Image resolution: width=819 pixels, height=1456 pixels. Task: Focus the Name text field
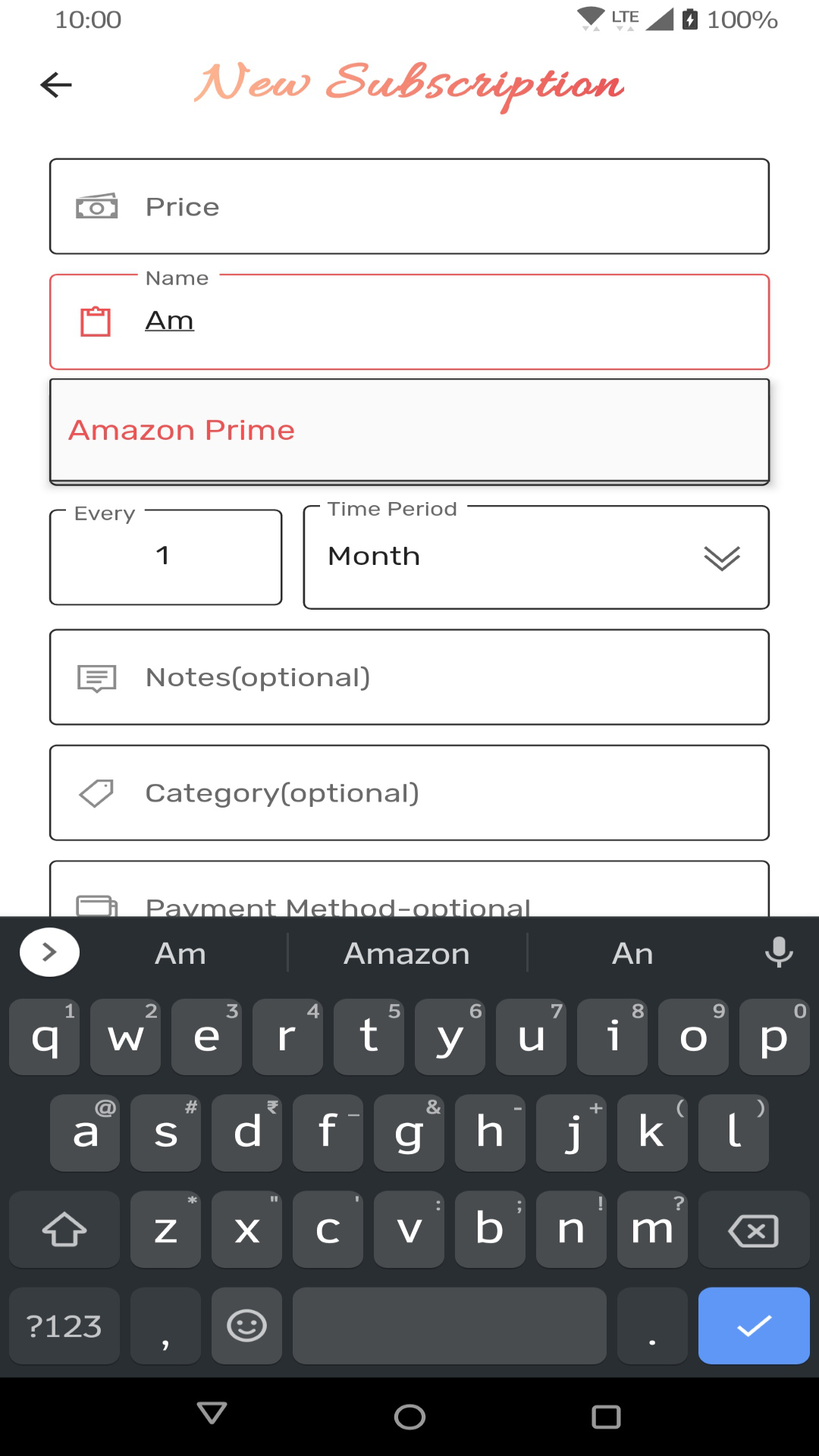[x=409, y=322]
